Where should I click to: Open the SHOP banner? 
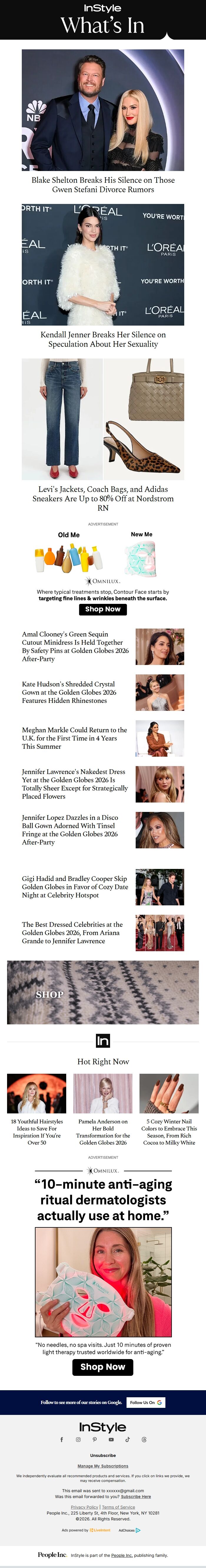[103, 993]
